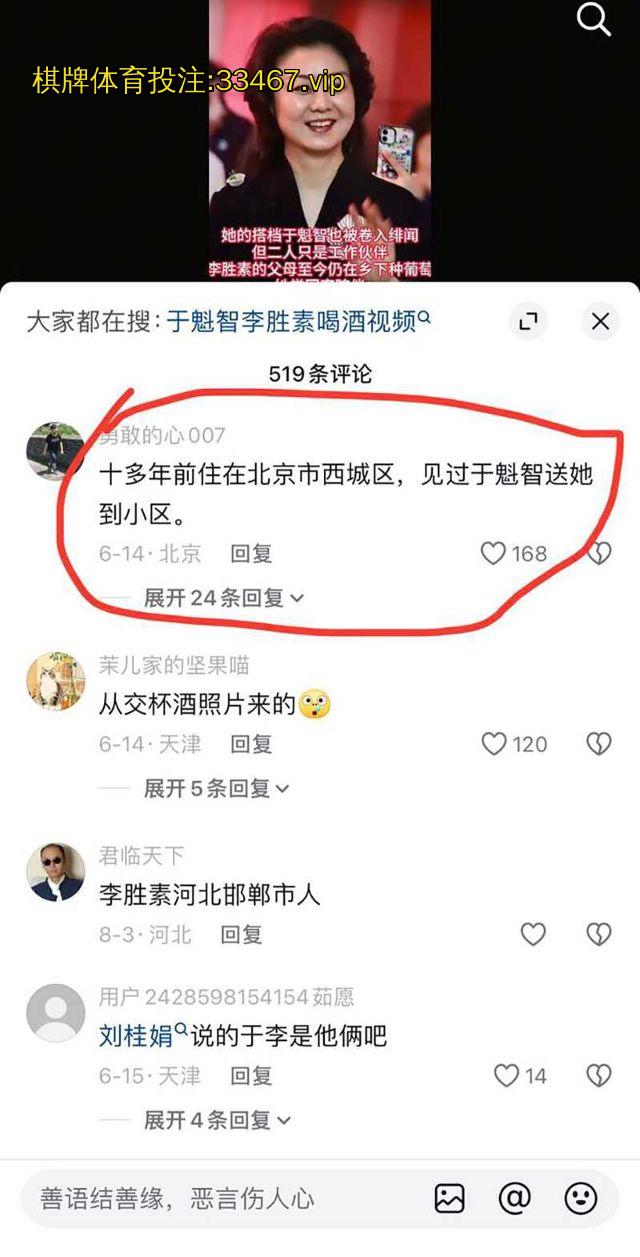
Task: Reply to 君临天下's comment
Action: coord(241,934)
